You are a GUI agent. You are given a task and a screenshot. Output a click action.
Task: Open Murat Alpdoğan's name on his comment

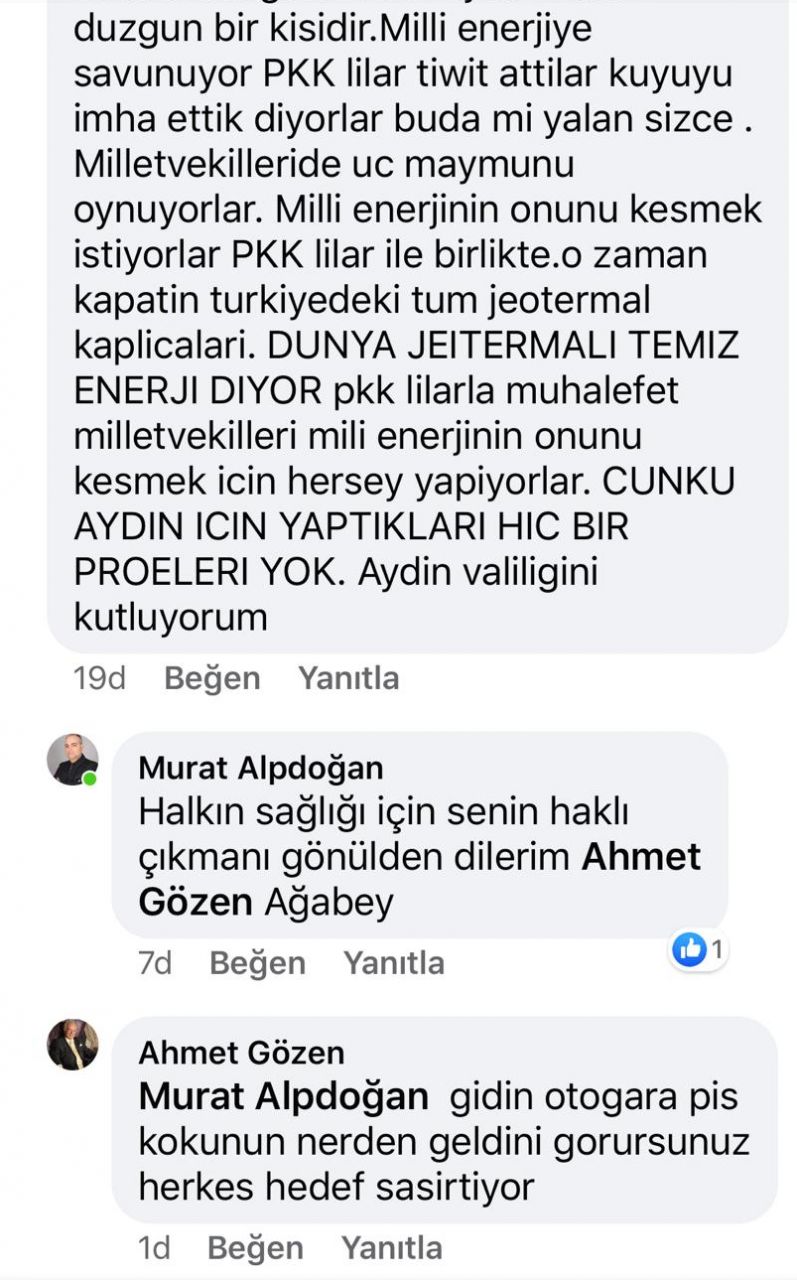click(260, 768)
